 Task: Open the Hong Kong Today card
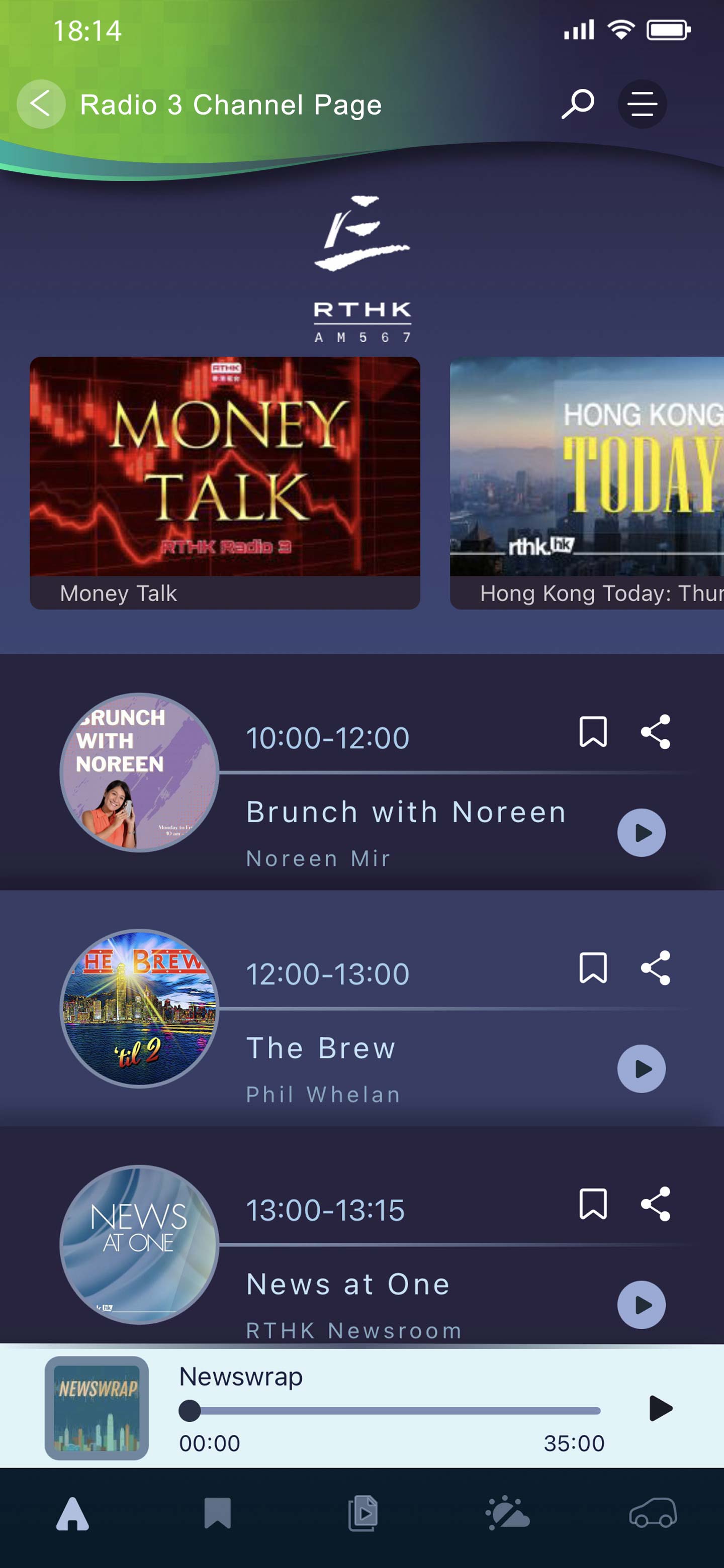[586, 482]
